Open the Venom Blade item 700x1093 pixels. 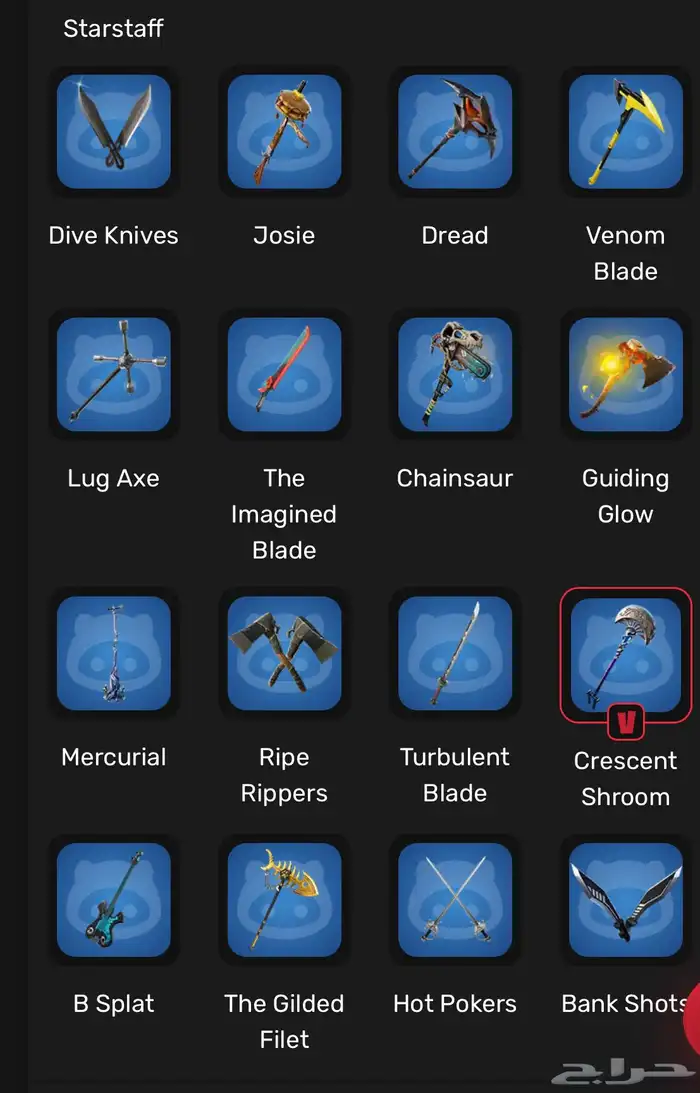625,132
